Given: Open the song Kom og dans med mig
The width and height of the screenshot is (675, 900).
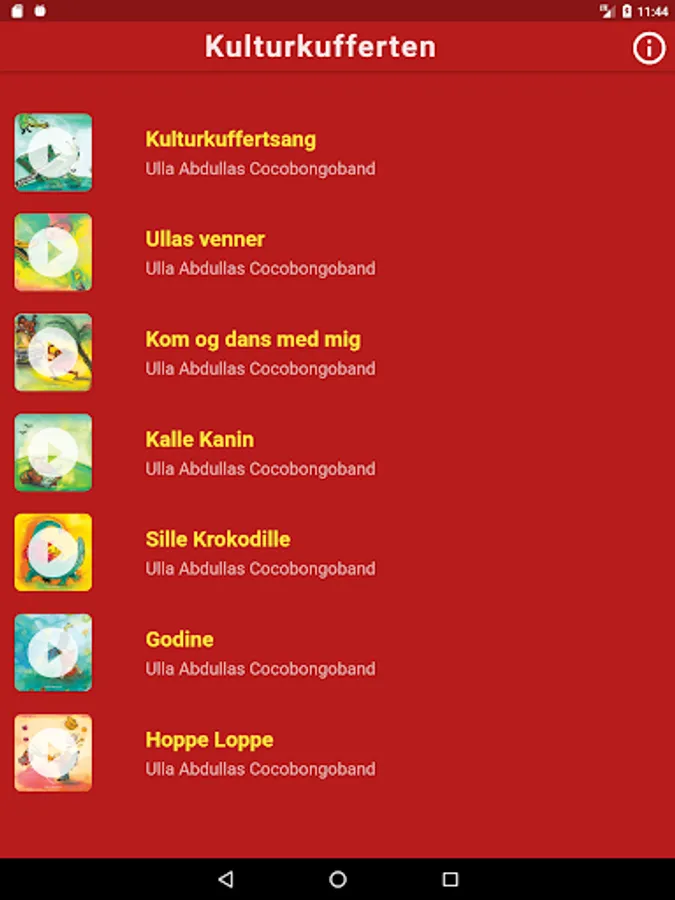Looking at the screenshot, I should tap(338, 352).
